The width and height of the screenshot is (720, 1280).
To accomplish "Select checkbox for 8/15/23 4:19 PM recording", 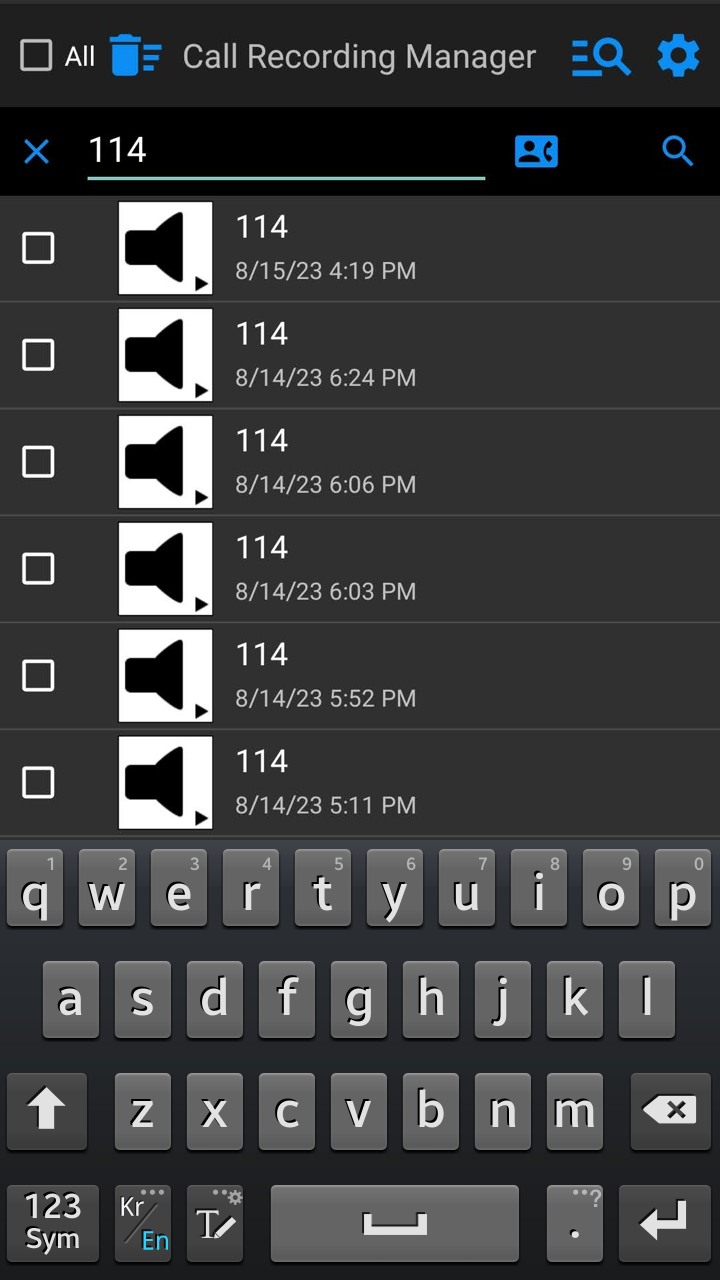I will (38, 248).
